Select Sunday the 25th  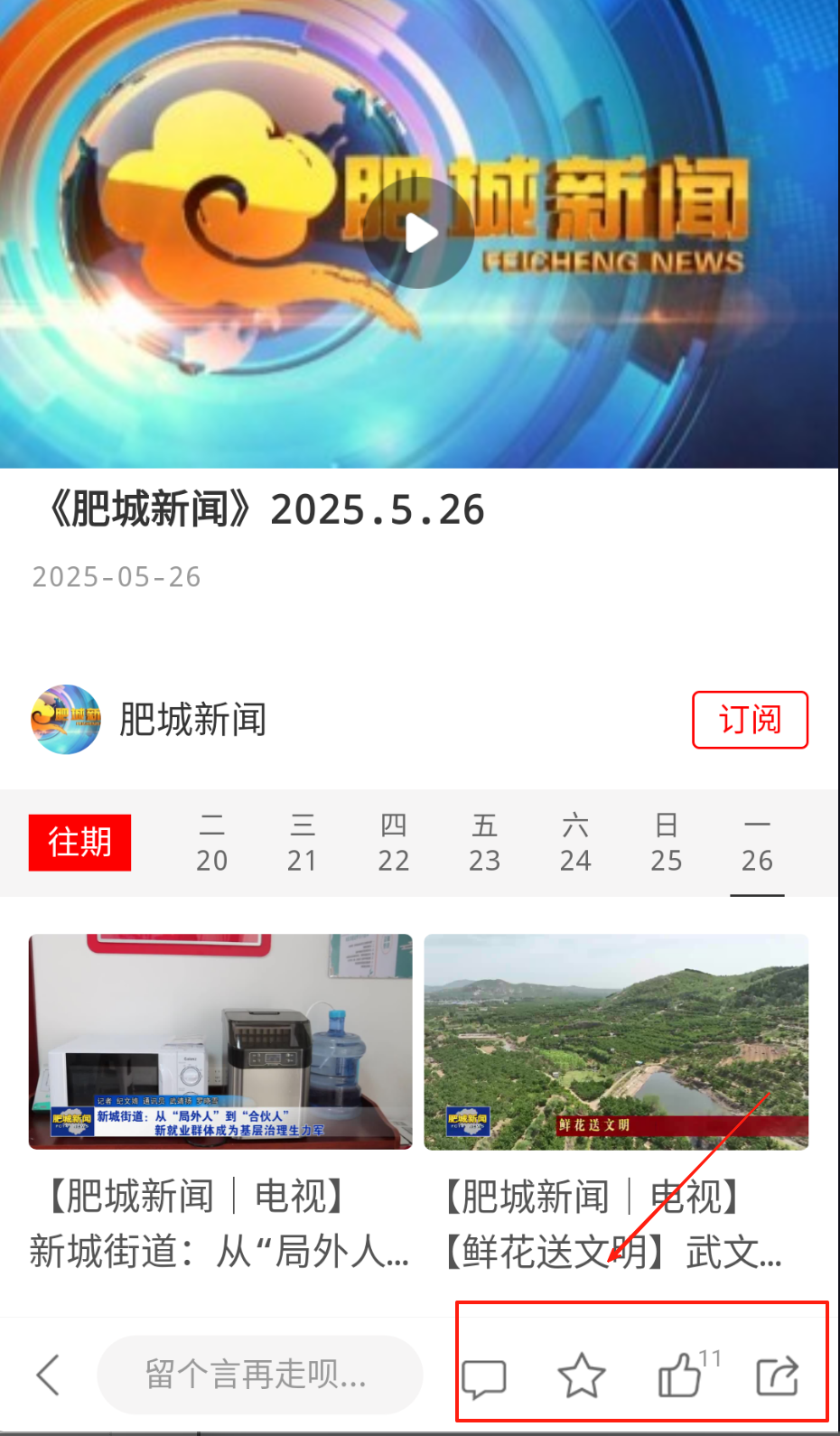667,843
